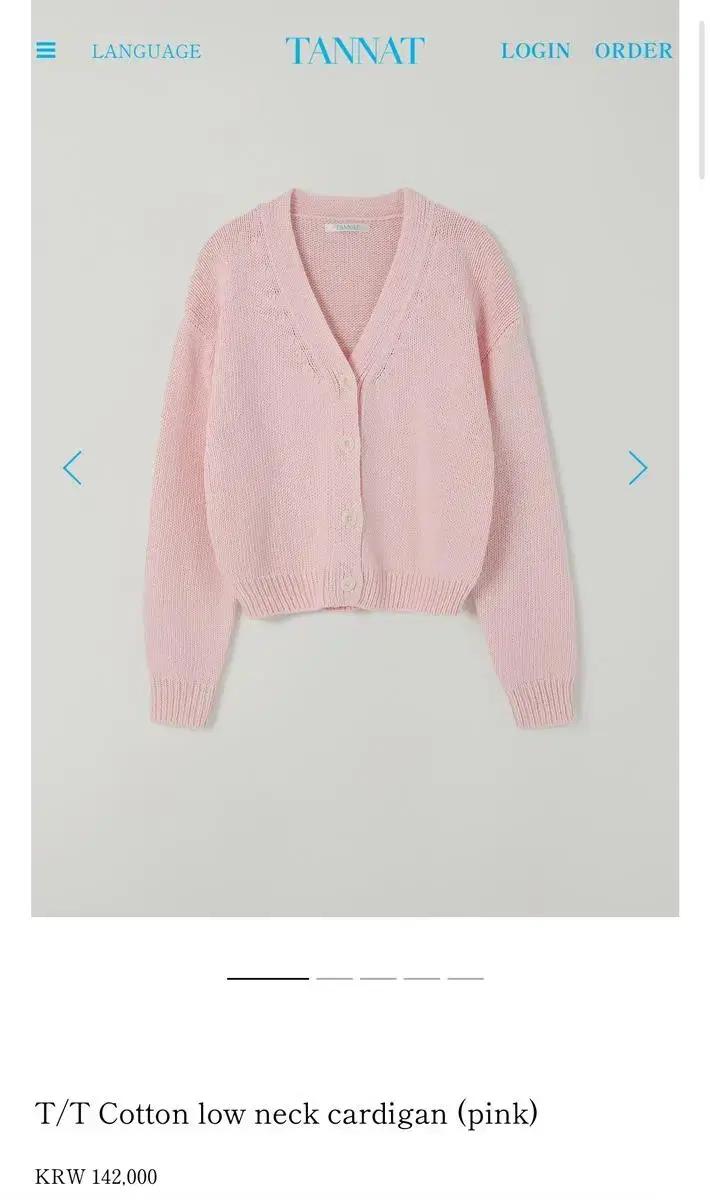Open the LANGUAGE selector

point(146,51)
